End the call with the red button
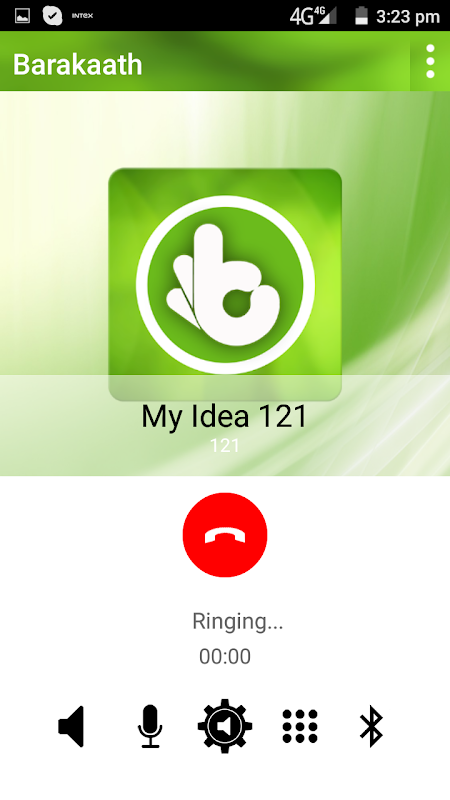 click(224, 535)
